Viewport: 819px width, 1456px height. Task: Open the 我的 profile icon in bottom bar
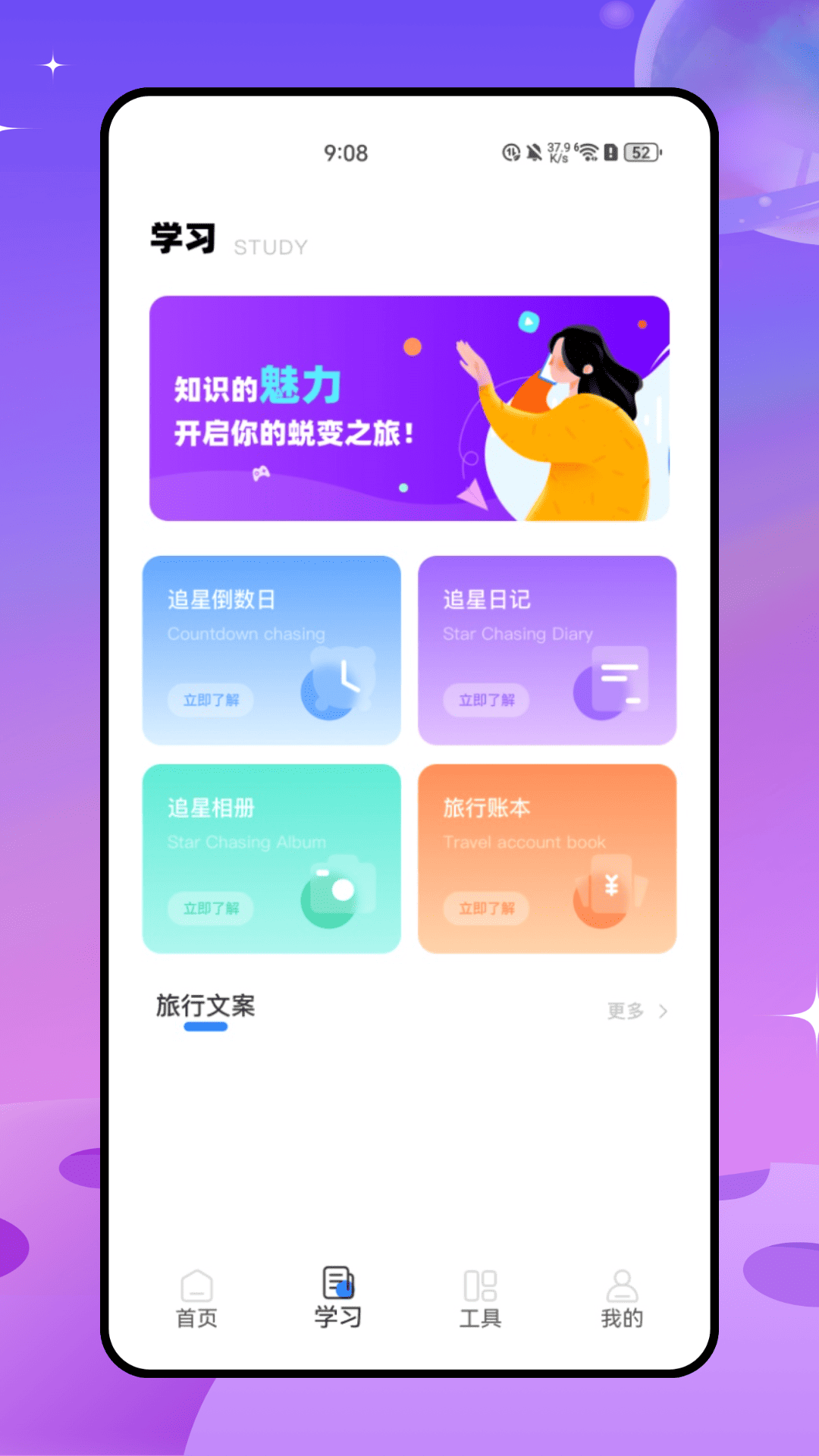(623, 1285)
